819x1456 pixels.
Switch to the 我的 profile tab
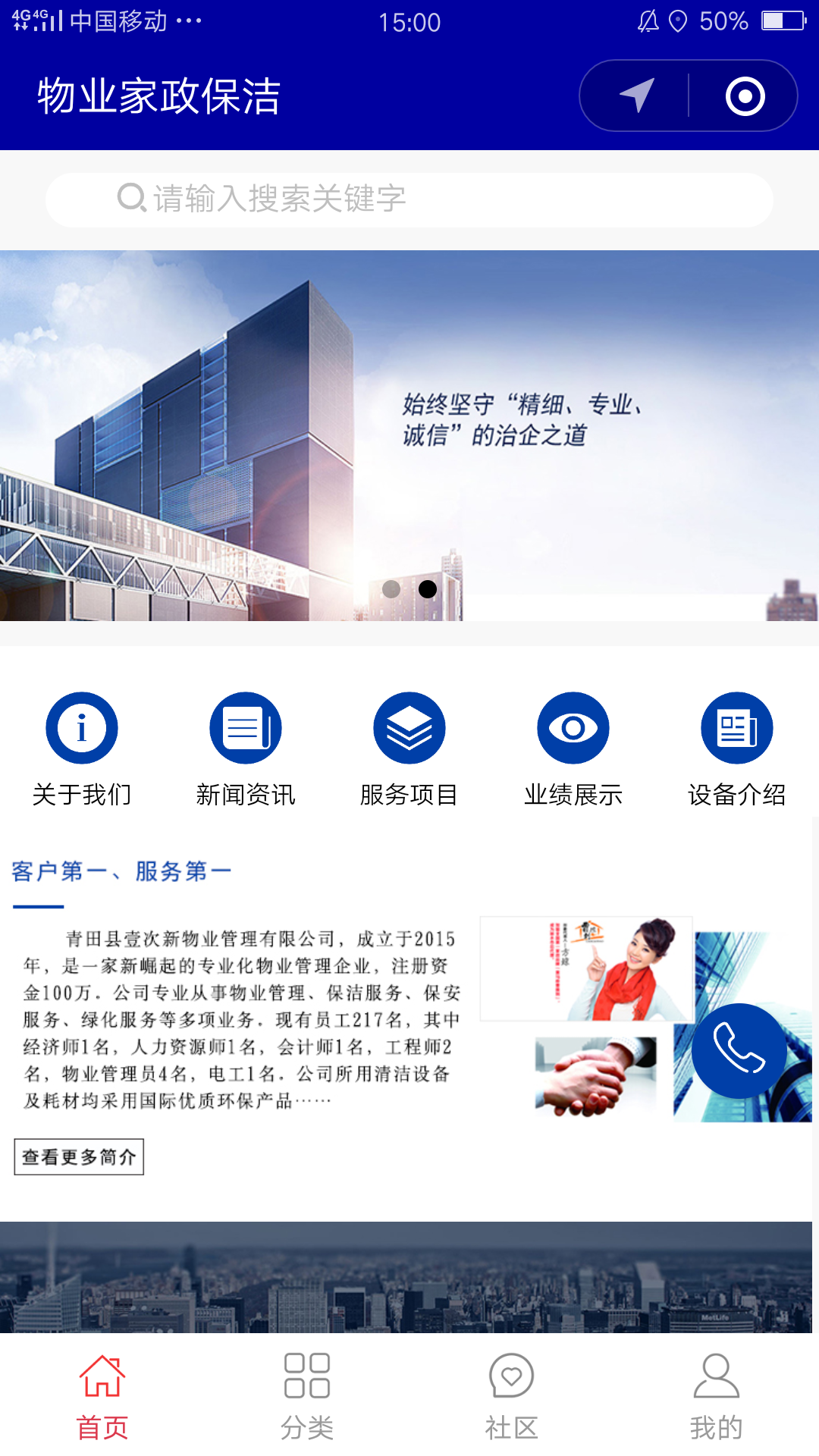(717, 1397)
